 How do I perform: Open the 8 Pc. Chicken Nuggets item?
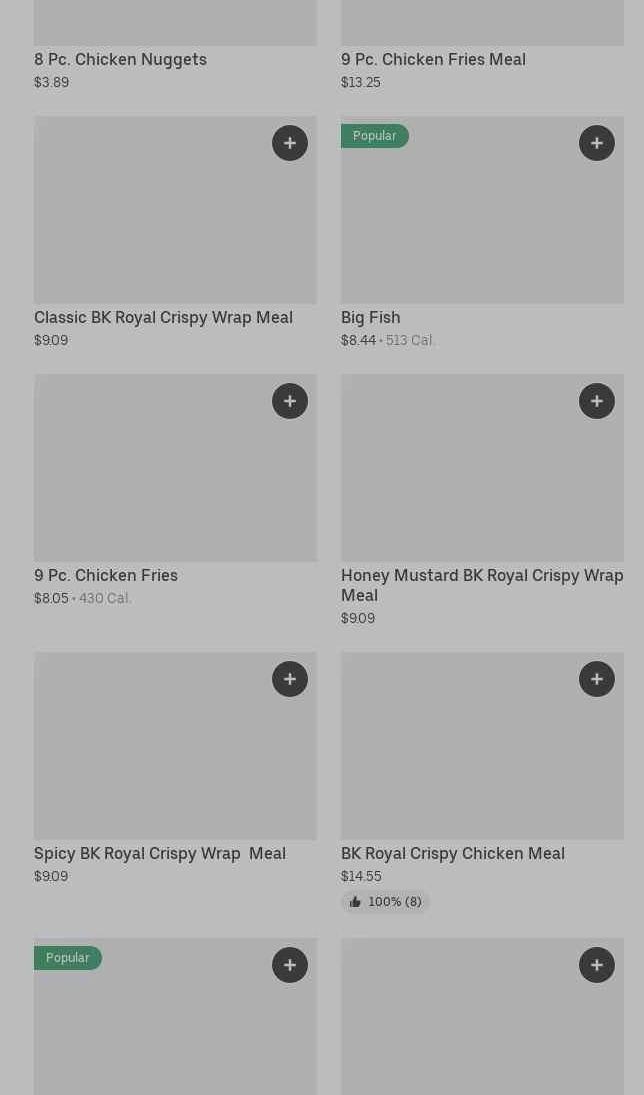coord(120,59)
